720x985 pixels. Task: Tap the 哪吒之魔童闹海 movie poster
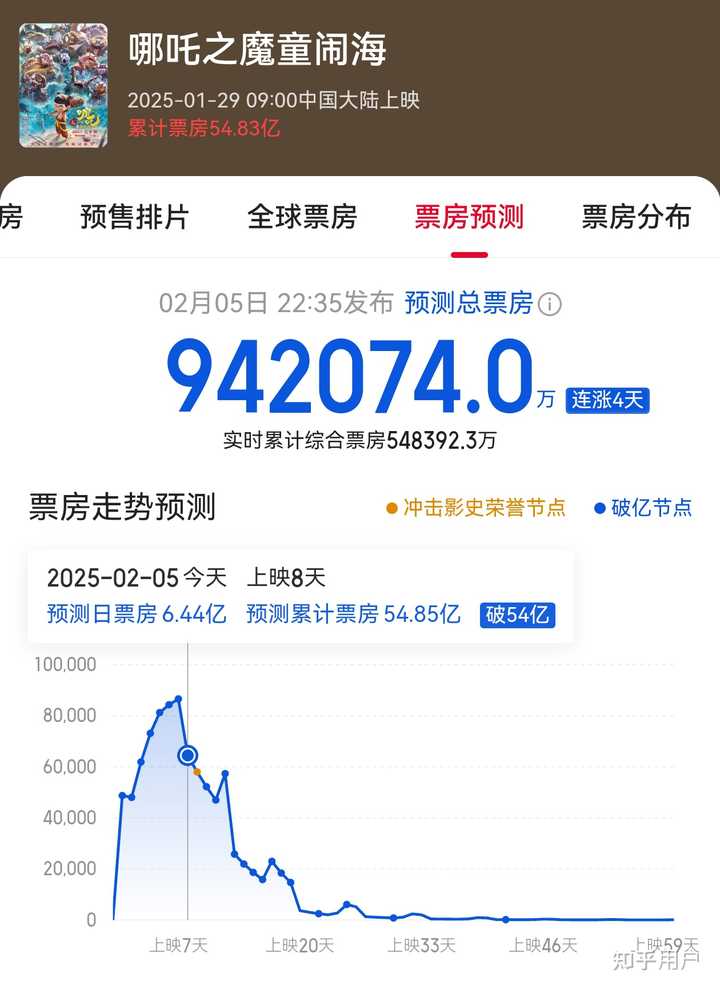(x=63, y=85)
